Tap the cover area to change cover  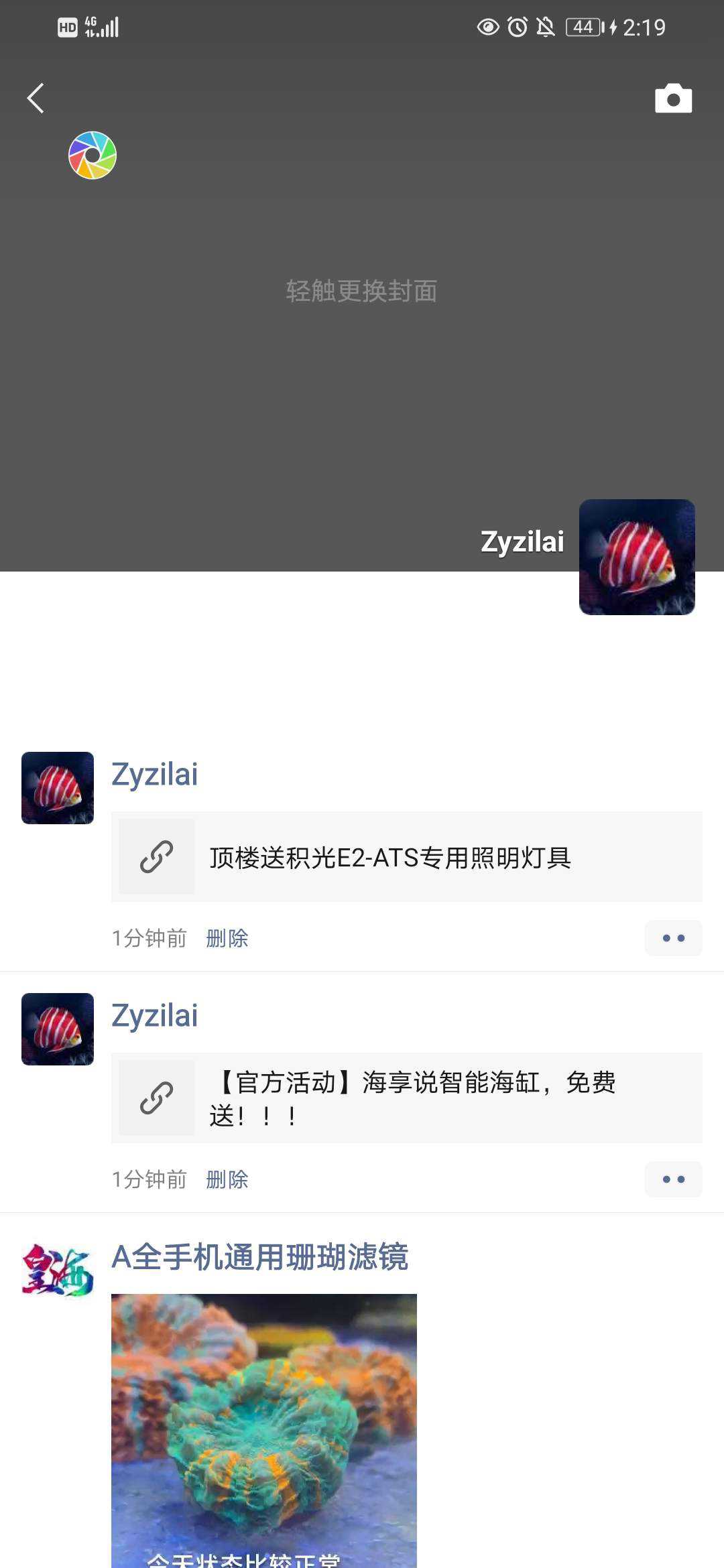click(361, 291)
